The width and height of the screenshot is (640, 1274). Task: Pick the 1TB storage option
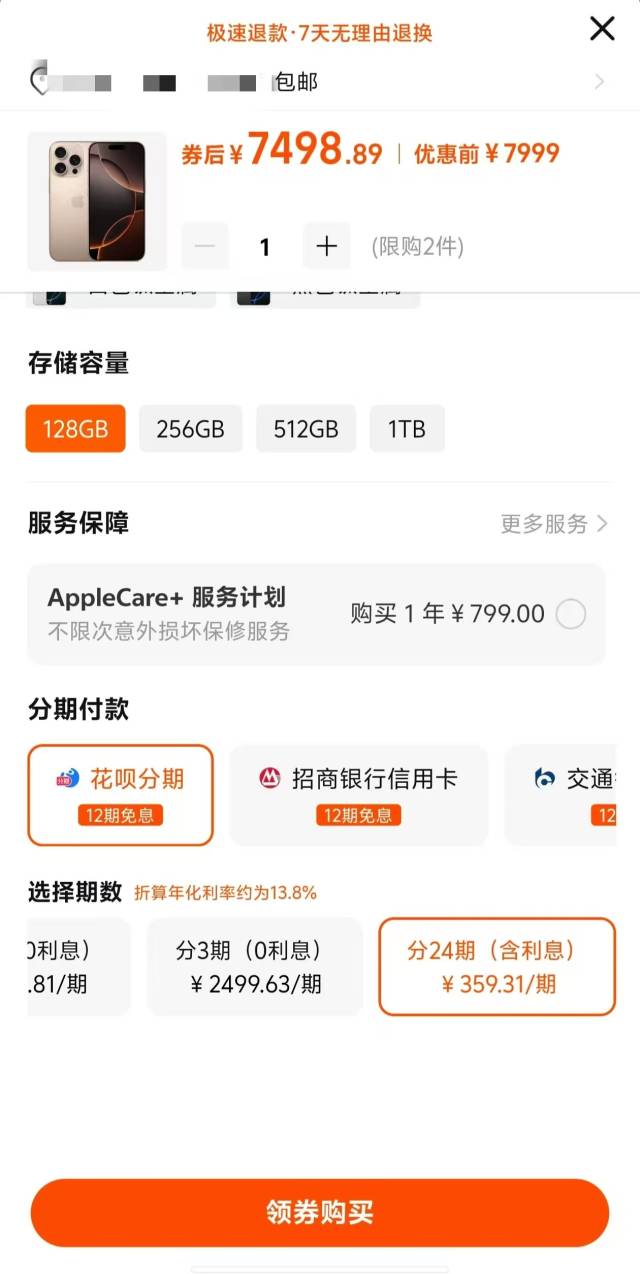[x=407, y=429]
